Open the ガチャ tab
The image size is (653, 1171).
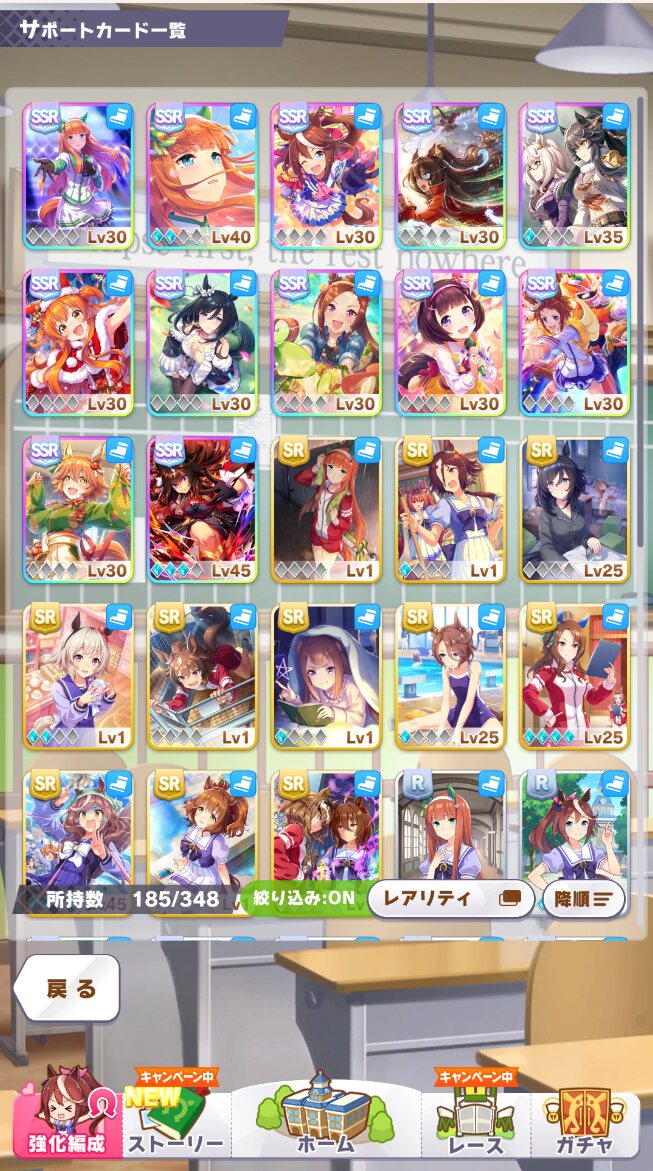(585, 1115)
